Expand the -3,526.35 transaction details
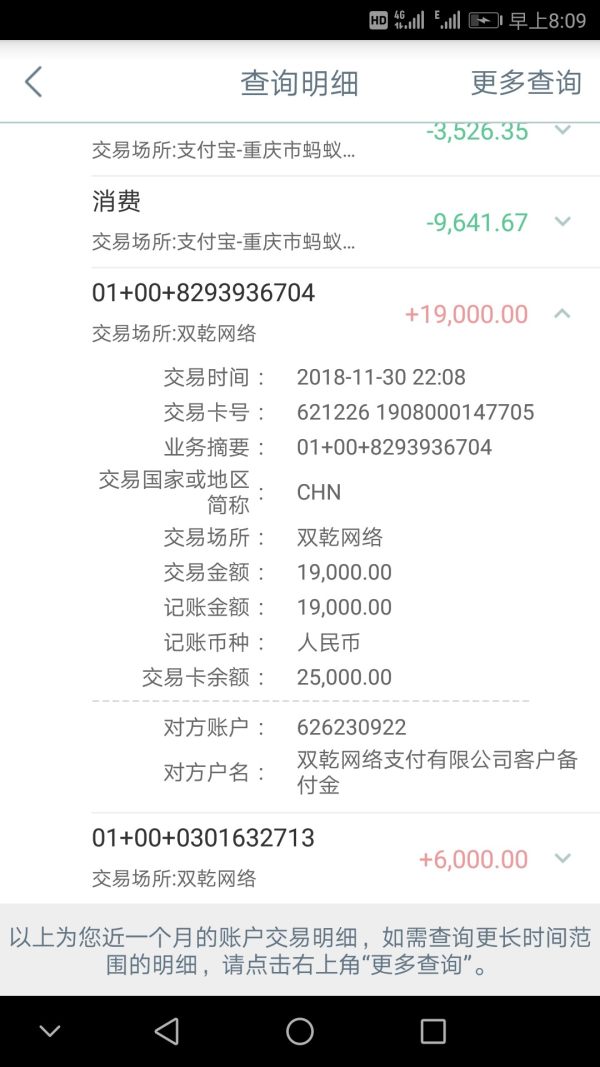Viewport: 600px width, 1067px height. pyautogui.click(x=562, y=131)
